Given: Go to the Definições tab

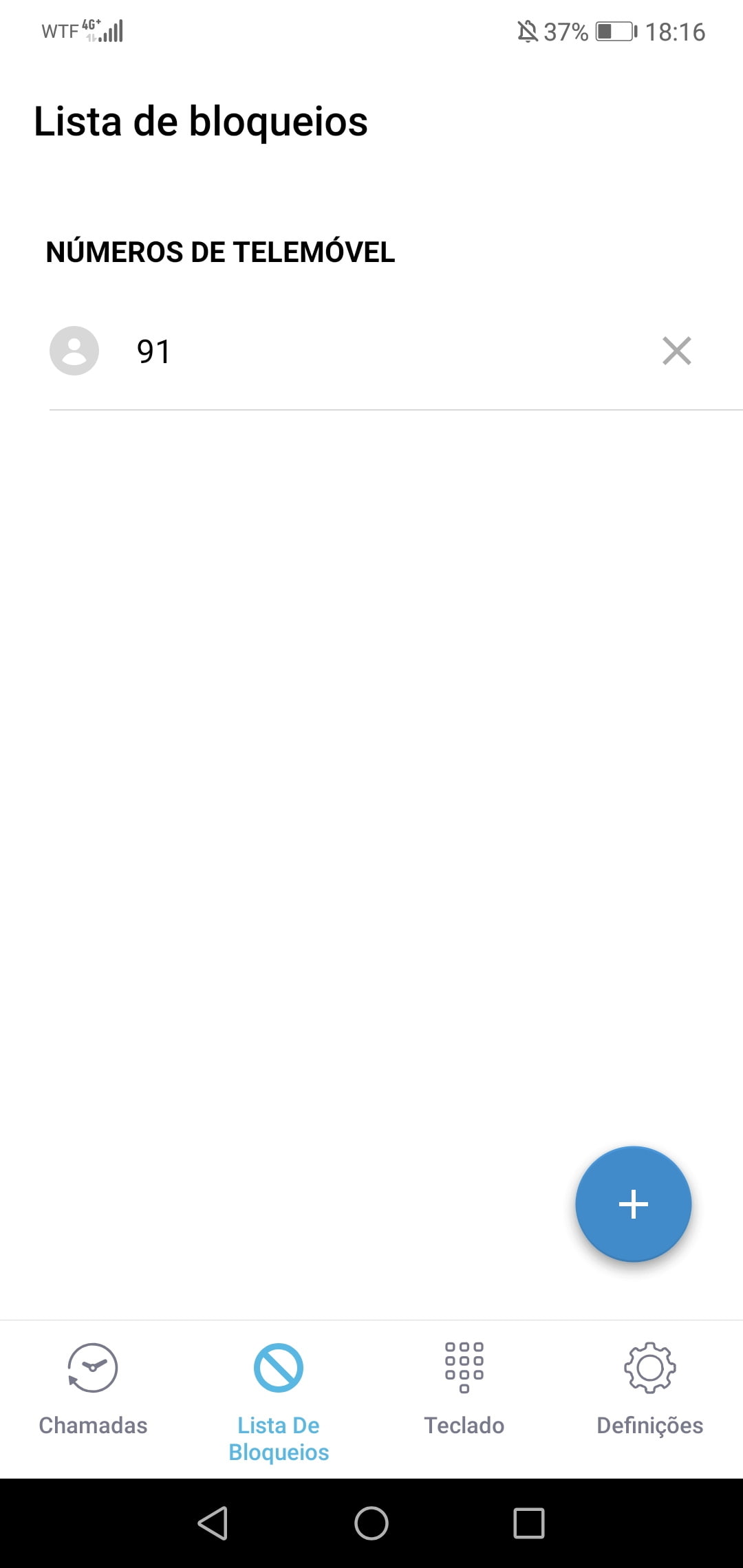Looking at the screenshot, I should point(649,1389).
